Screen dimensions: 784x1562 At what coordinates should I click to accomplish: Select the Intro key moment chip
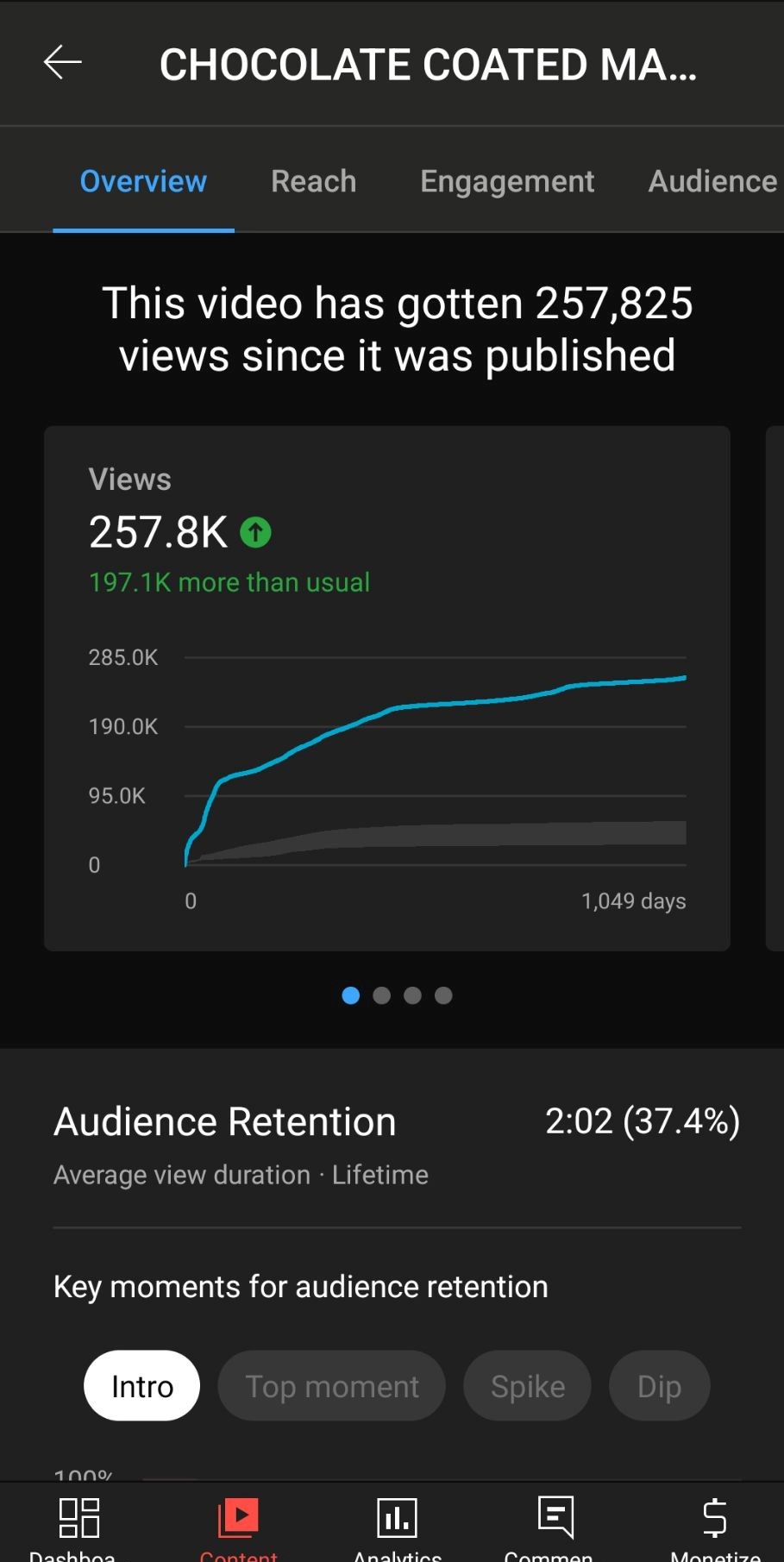pyautogui.click(x=142, y=1385)
